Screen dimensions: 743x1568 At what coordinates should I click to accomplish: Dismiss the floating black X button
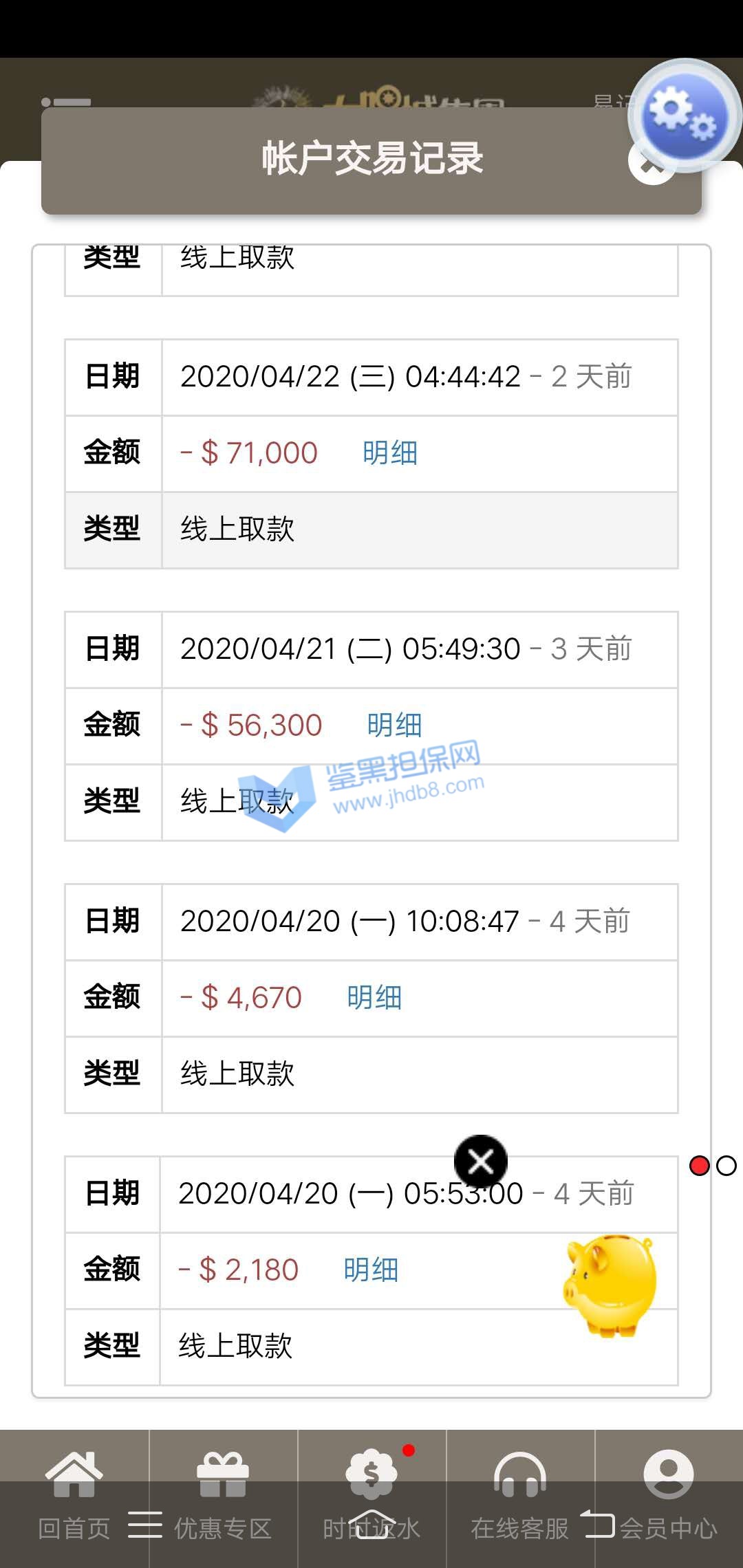(481, 1162)
